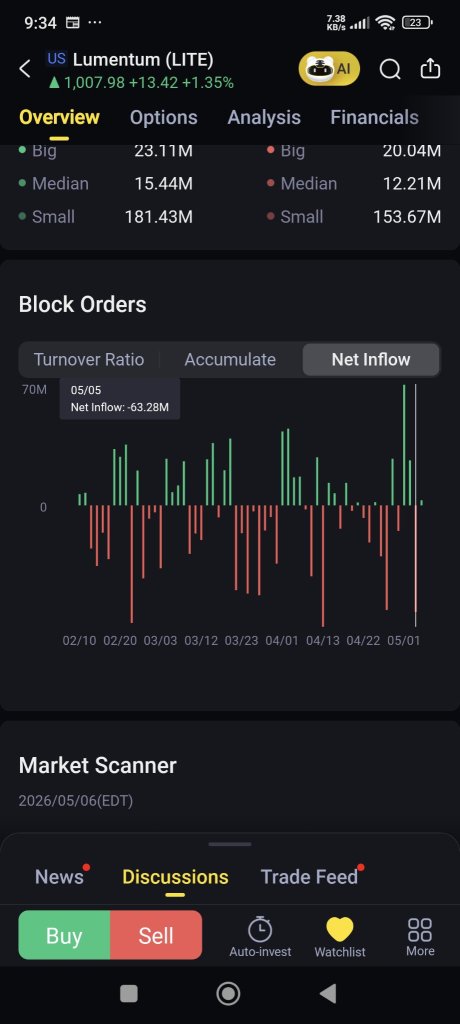Open the Financials tab
460x1024 pixels.
click(x=374, y=118)
